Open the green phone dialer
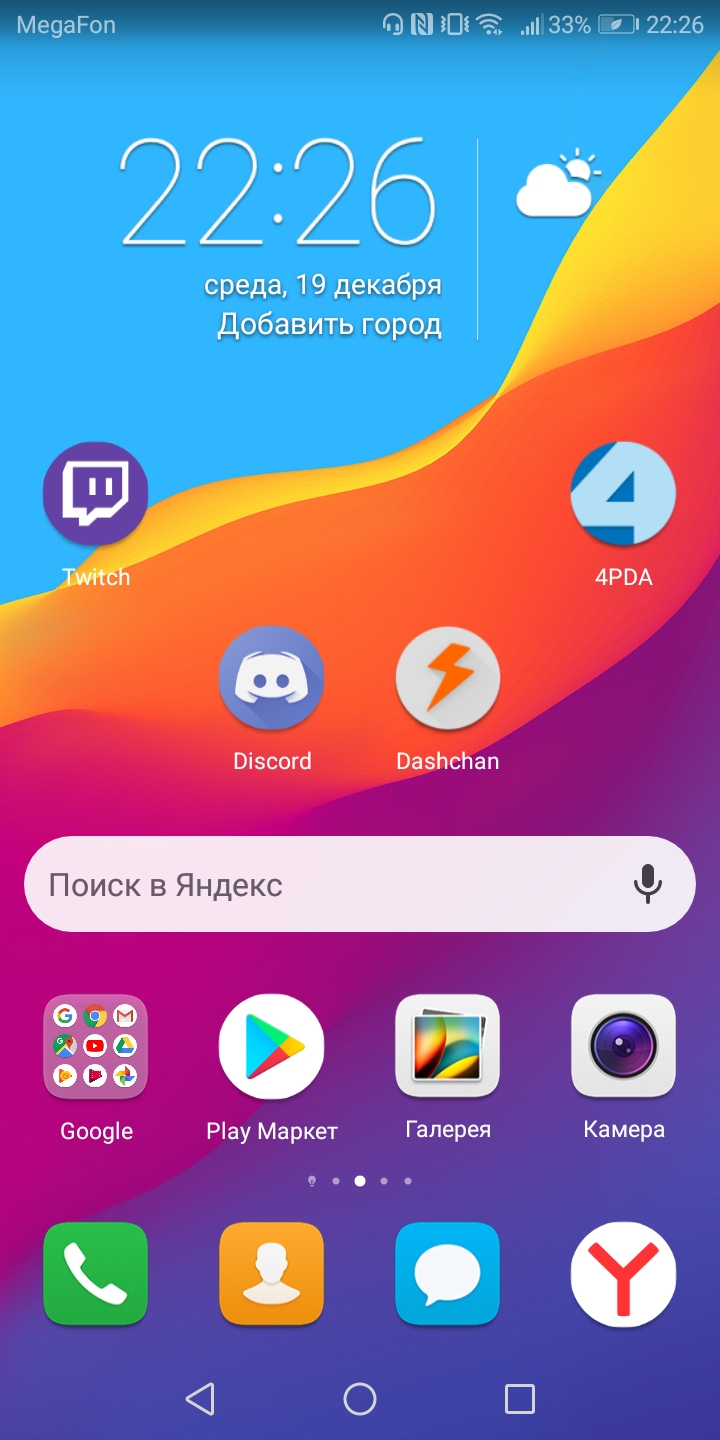 96,1274
